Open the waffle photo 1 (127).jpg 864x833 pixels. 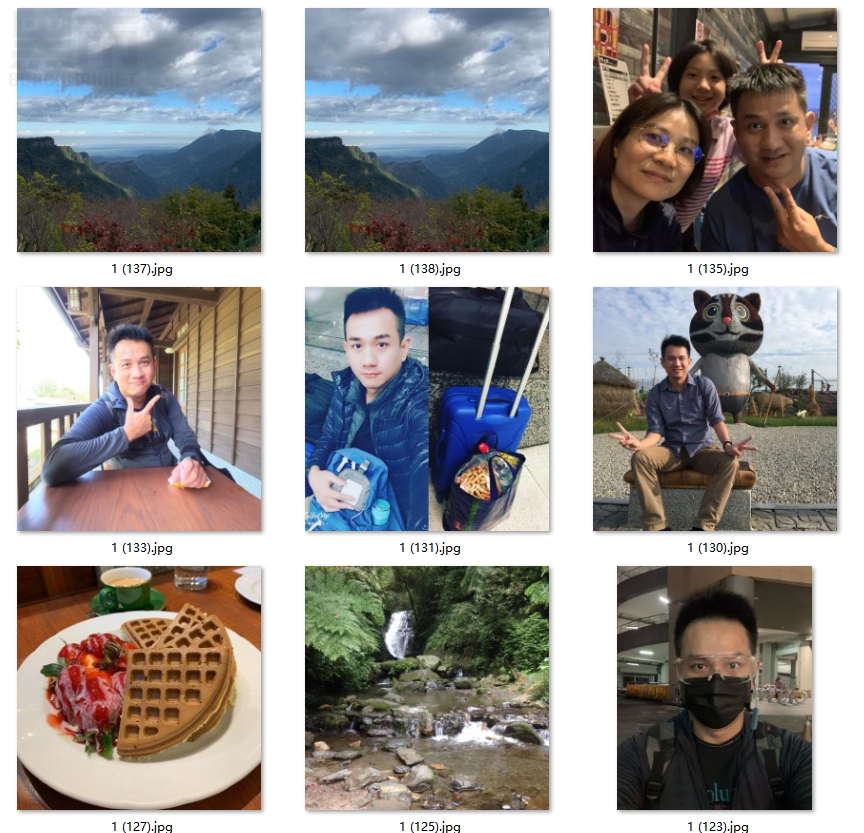tap(139, 688)
